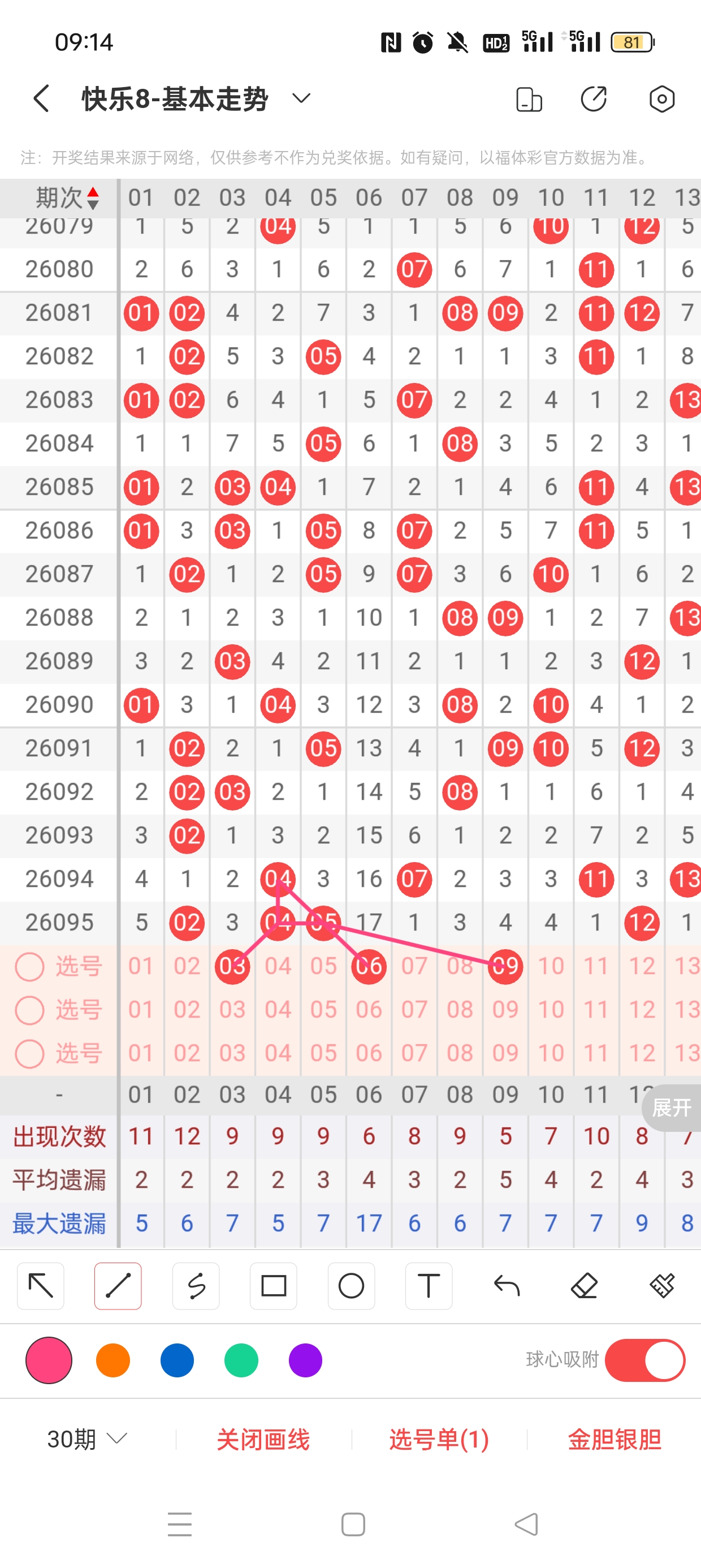This screenshot has height=1568, width=701.
Task: Tap the 展开 expand button
Action: coord(671,1107)
